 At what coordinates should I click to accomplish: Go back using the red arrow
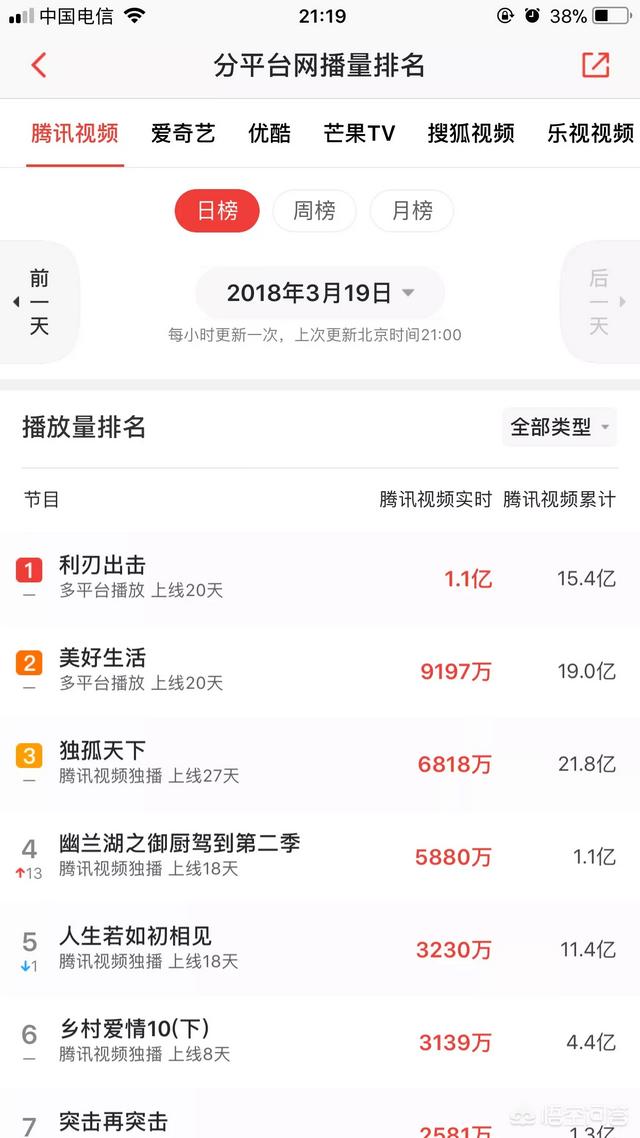39,65
